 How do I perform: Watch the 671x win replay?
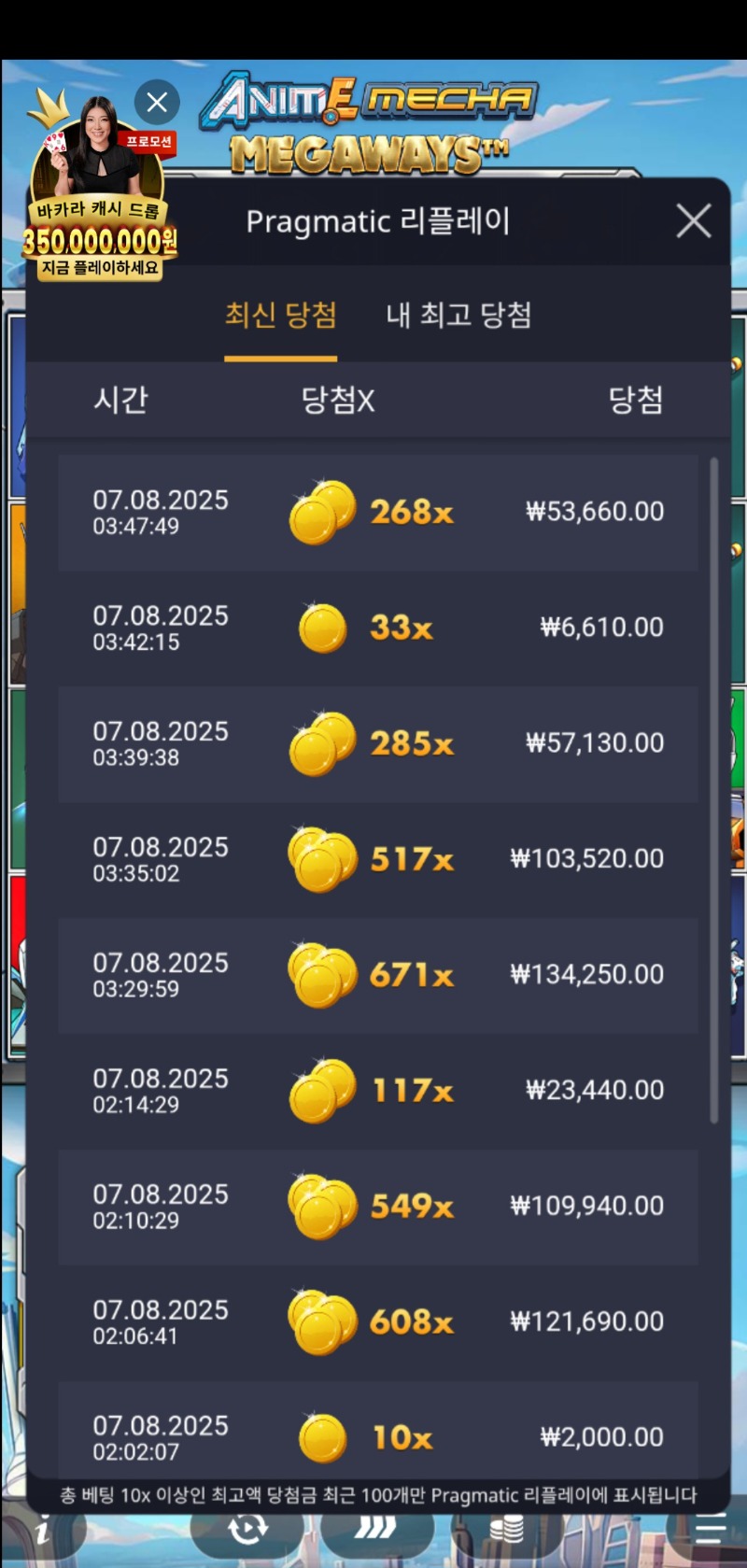tap(378, 975)
